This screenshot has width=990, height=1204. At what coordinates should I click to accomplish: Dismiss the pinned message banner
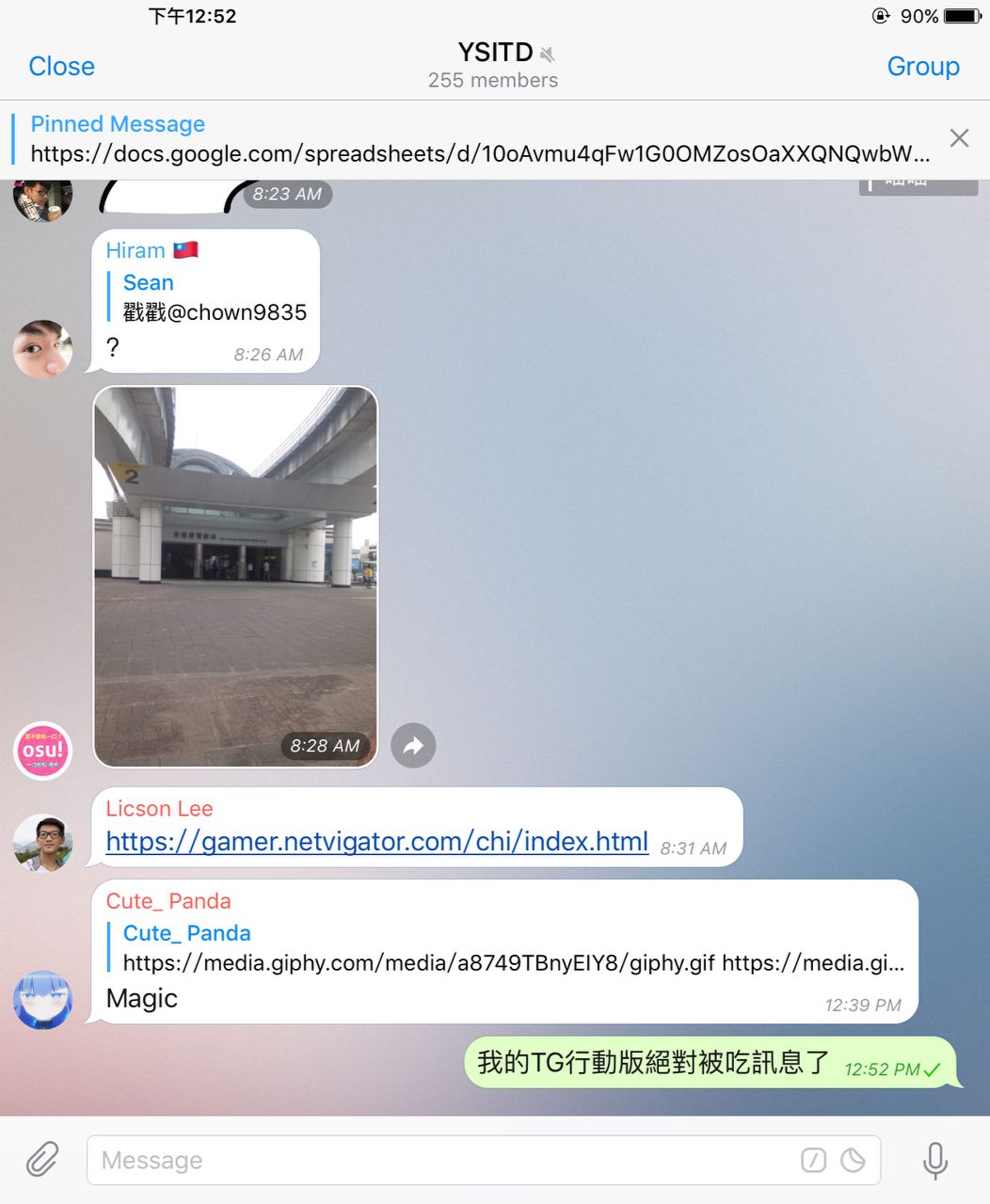pos(959,138)
